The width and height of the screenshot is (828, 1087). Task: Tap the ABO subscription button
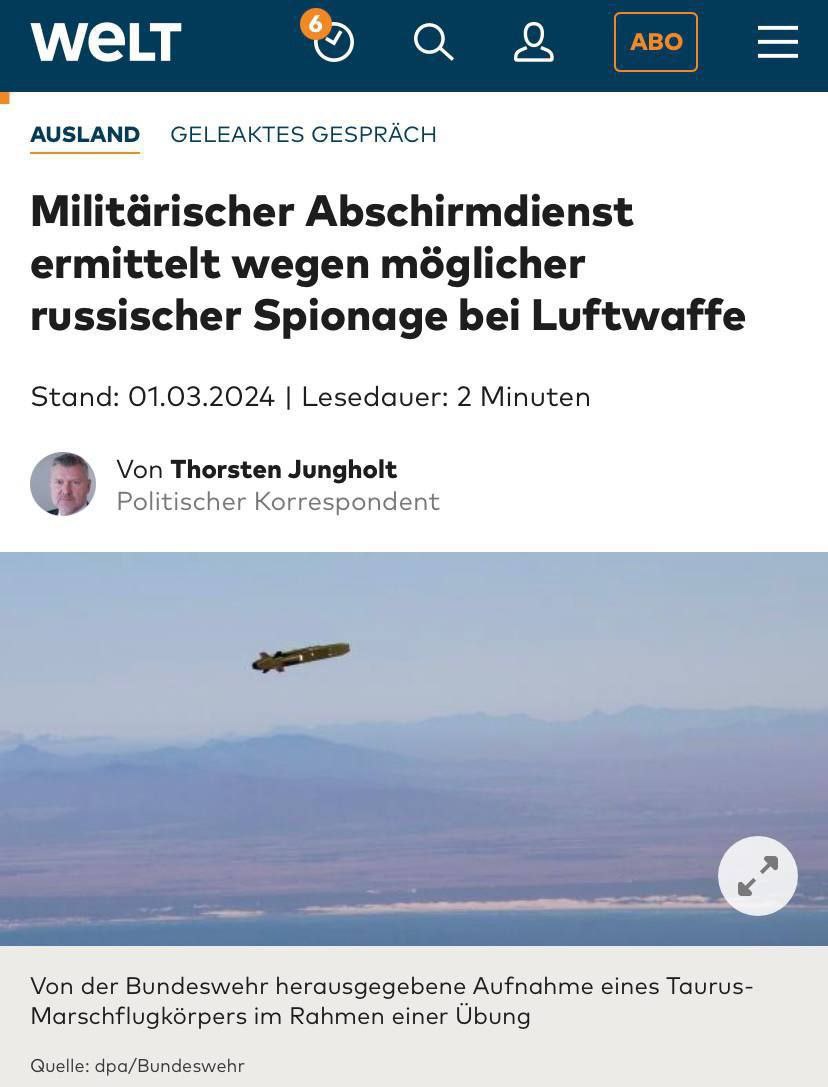(x=656, y=42)
